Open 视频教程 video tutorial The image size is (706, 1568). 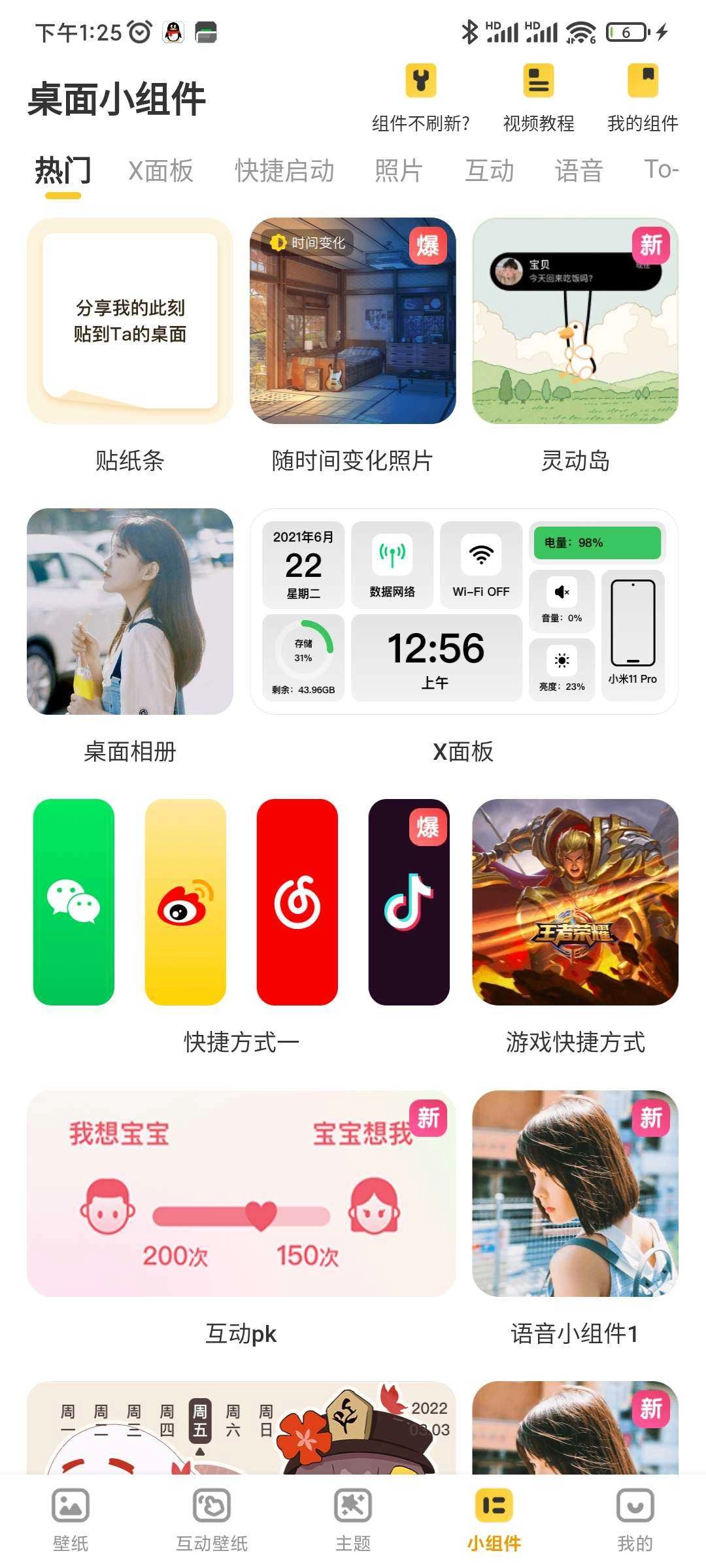pos(539,98)
